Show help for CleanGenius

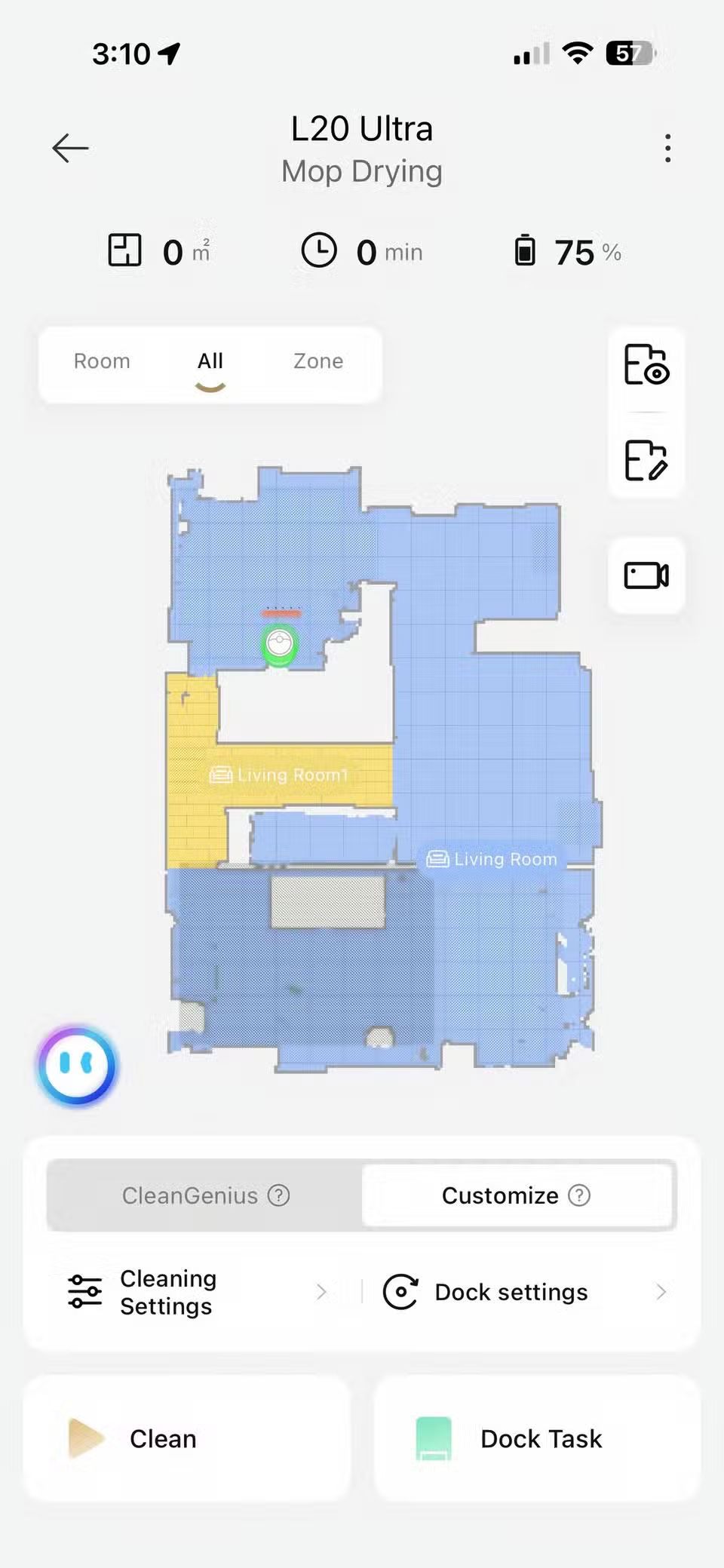tap(279, 1195)
